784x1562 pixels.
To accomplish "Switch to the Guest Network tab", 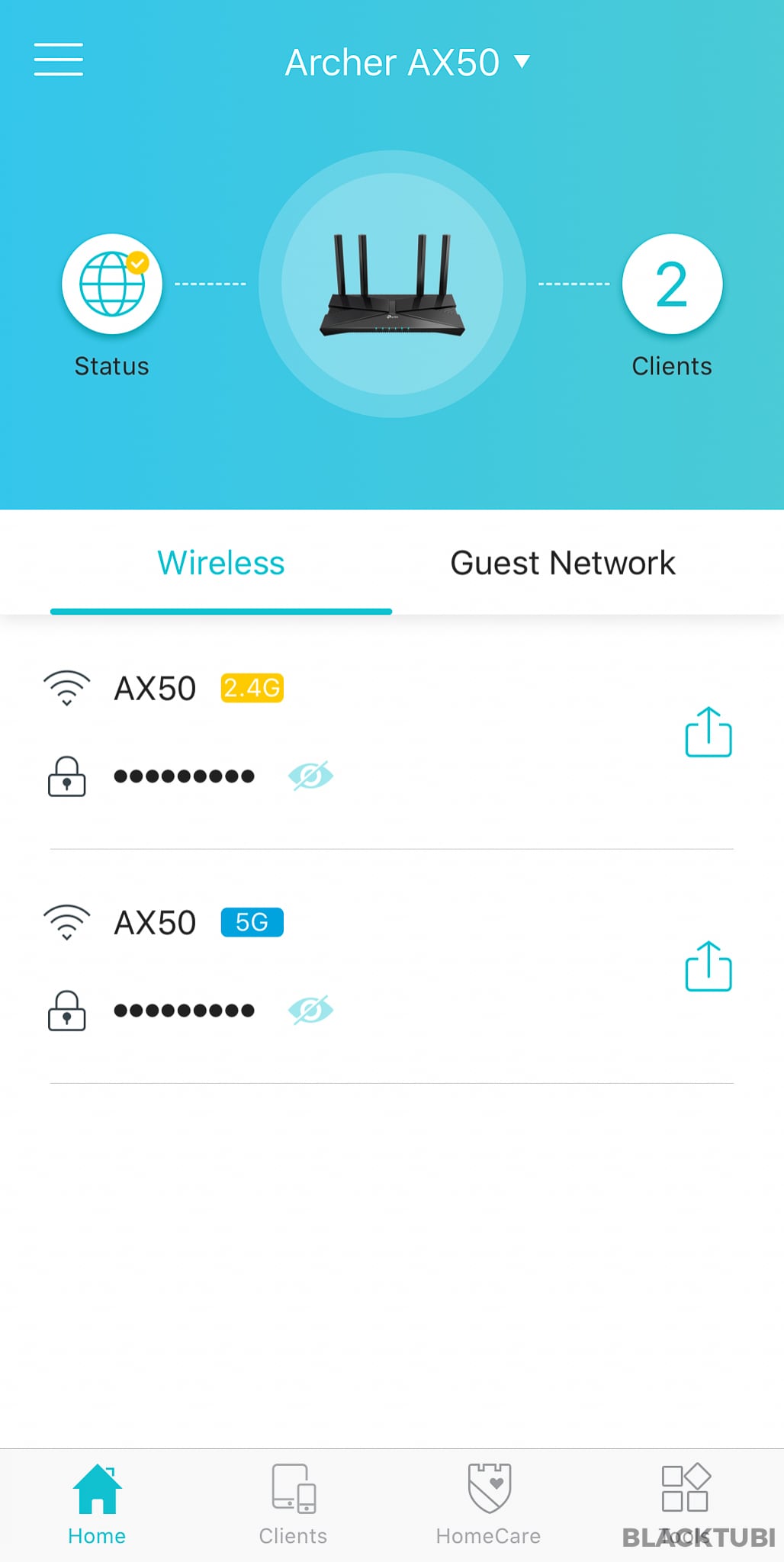I will coord(563,563).
